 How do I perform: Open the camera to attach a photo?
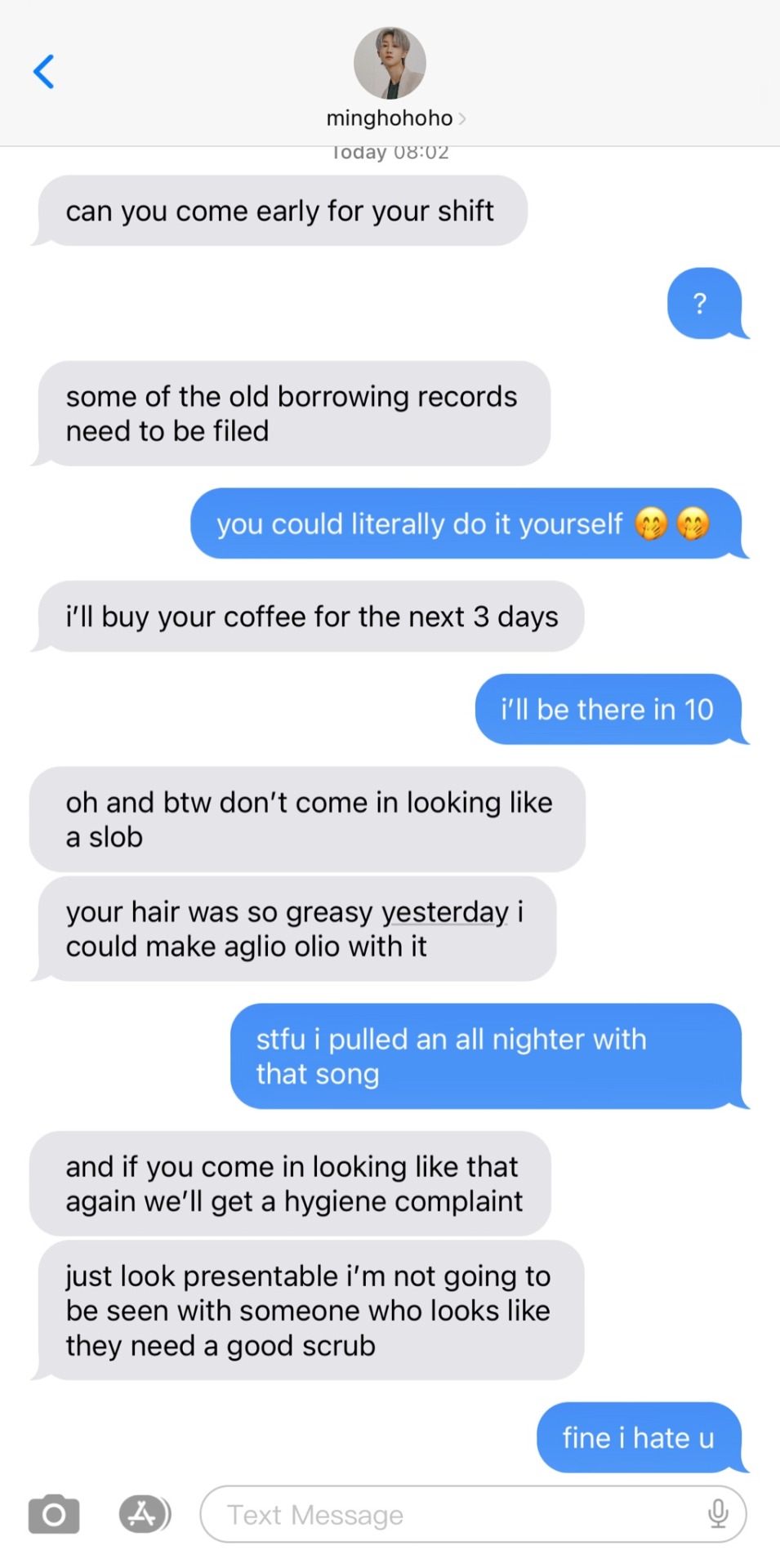(54, 1514)
